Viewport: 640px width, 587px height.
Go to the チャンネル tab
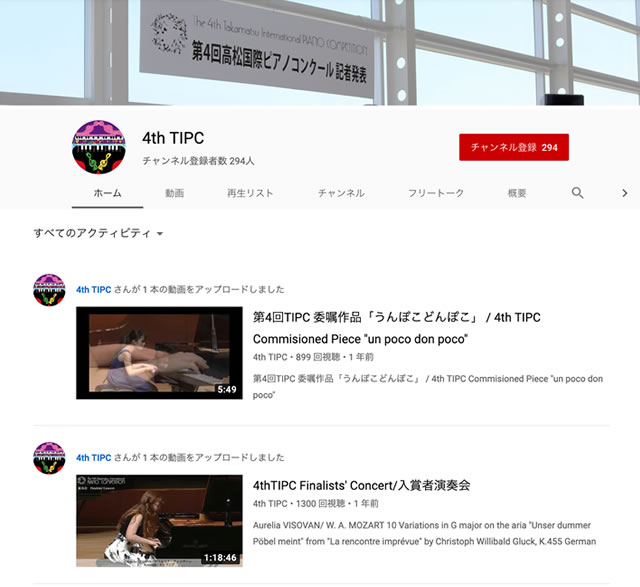341,193
